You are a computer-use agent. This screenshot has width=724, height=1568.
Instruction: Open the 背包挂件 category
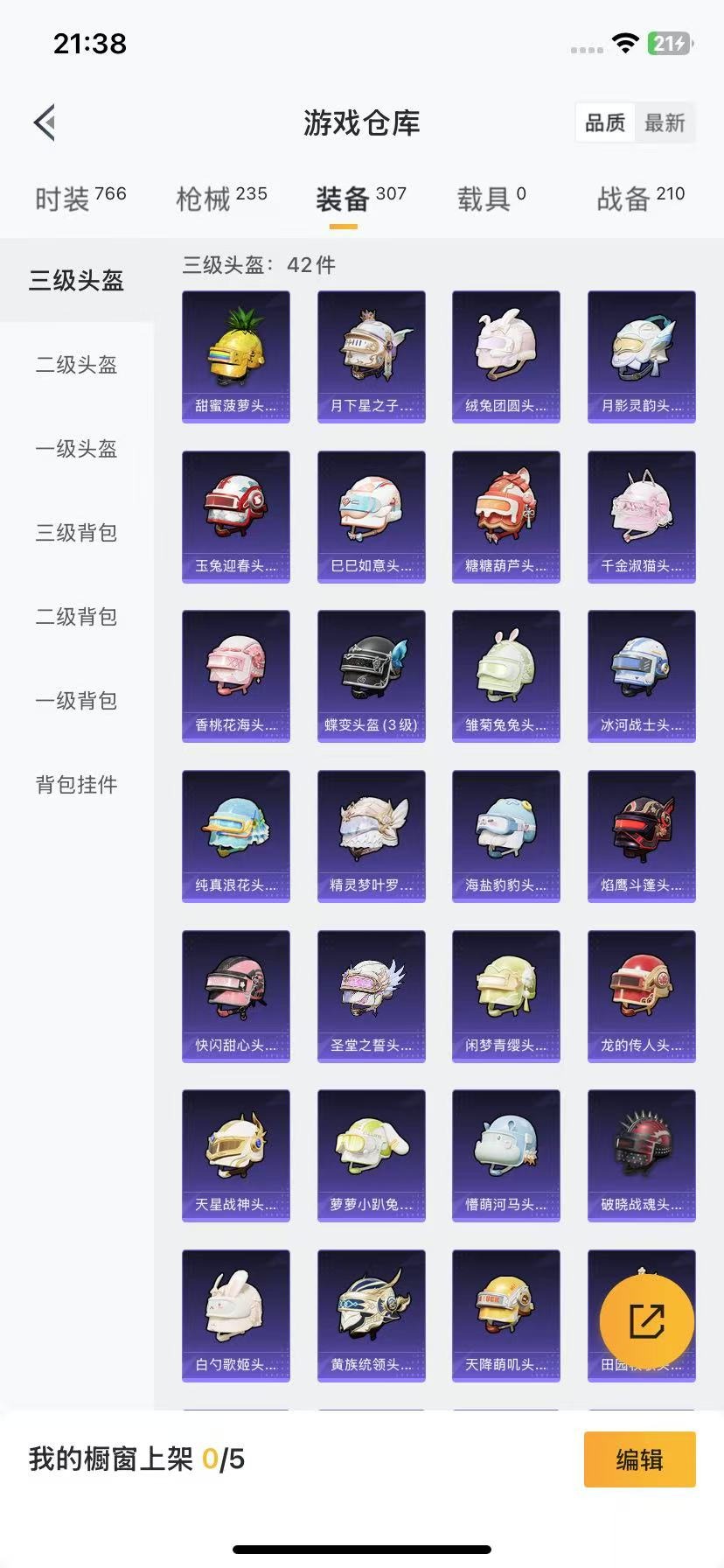point(77,785)
